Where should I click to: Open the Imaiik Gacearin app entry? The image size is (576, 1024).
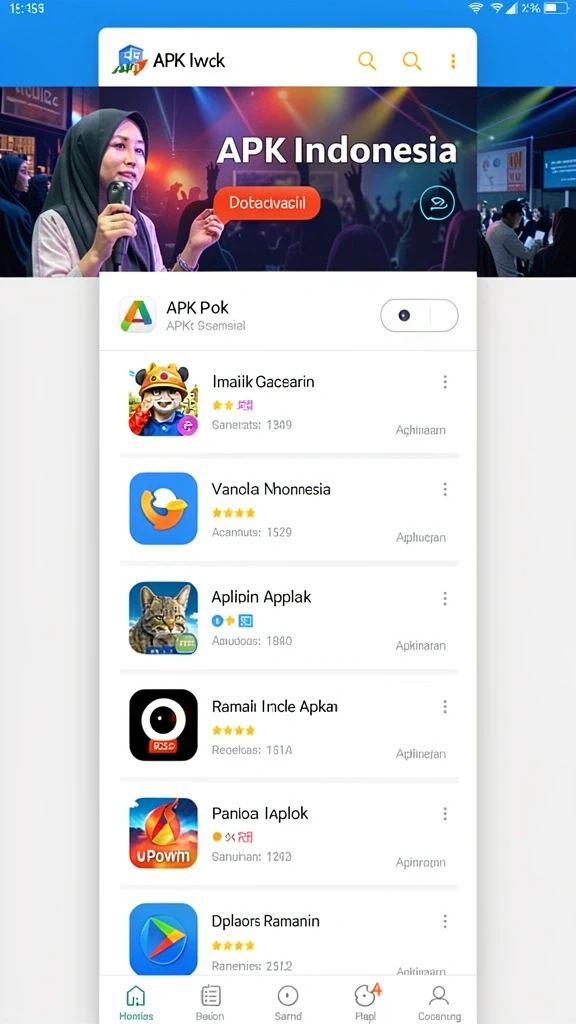click(x=289, y=401)
